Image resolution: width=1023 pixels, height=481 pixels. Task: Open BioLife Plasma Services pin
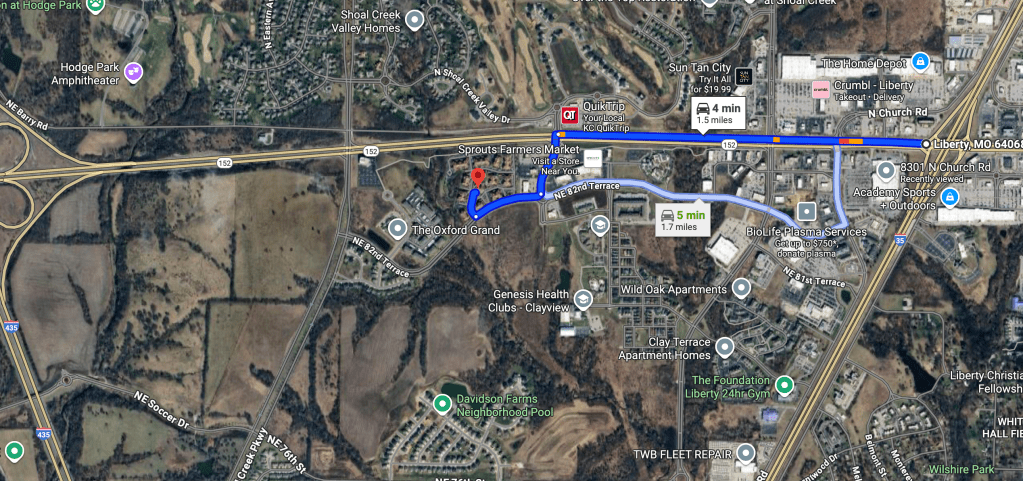pyautogui.click(x=806, y=213)
